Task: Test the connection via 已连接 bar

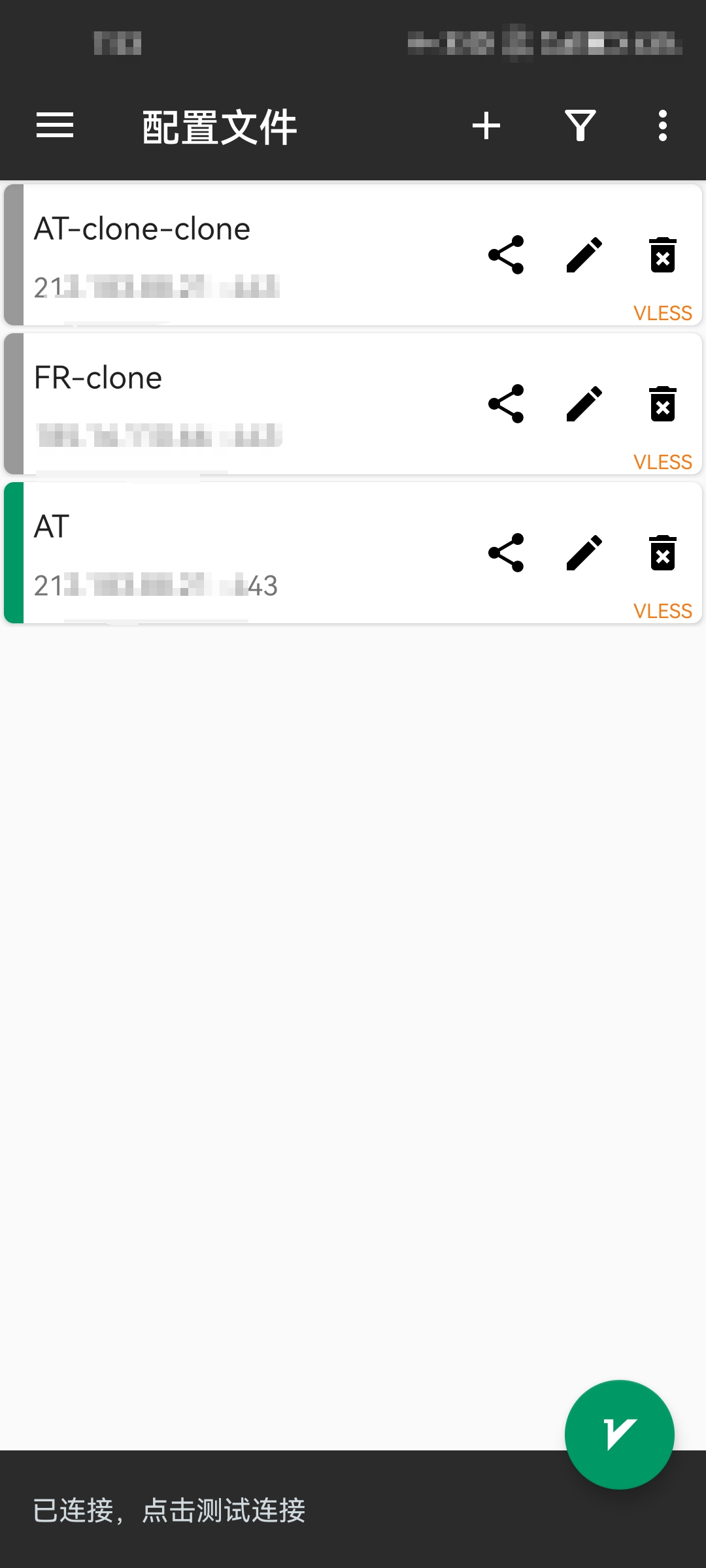Action: pos(170,1511)
